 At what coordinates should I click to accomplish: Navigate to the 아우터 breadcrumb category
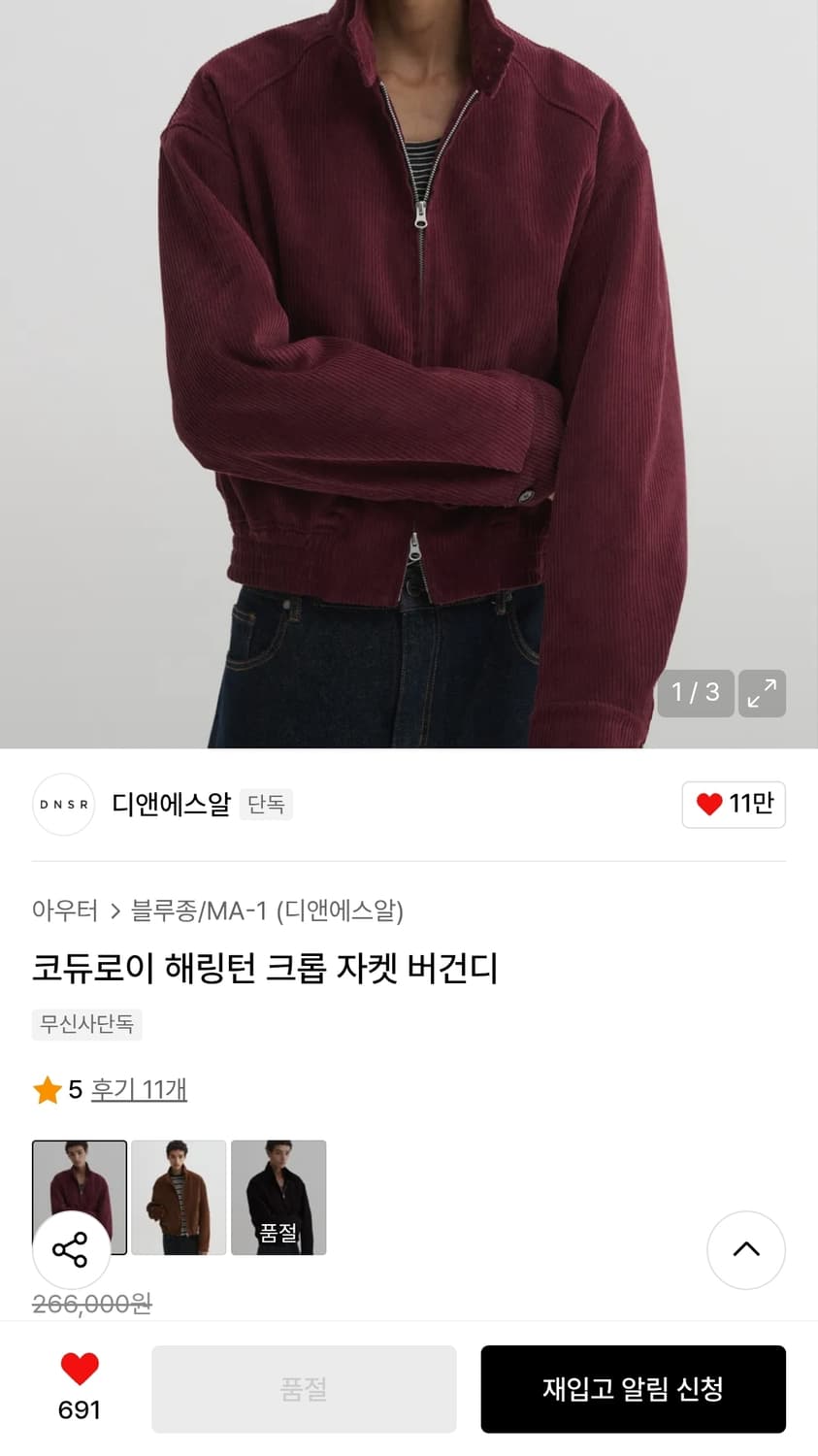[66, 910]
